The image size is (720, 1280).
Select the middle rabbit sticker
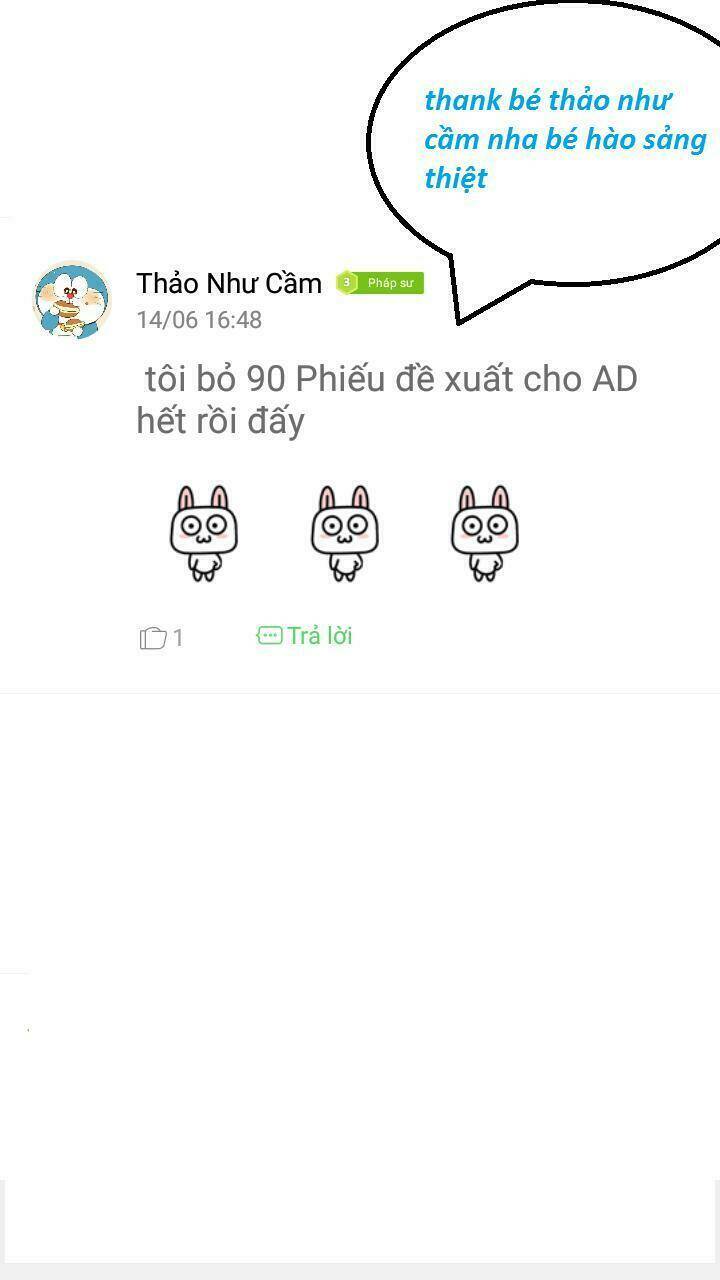[x=344, y=532]
